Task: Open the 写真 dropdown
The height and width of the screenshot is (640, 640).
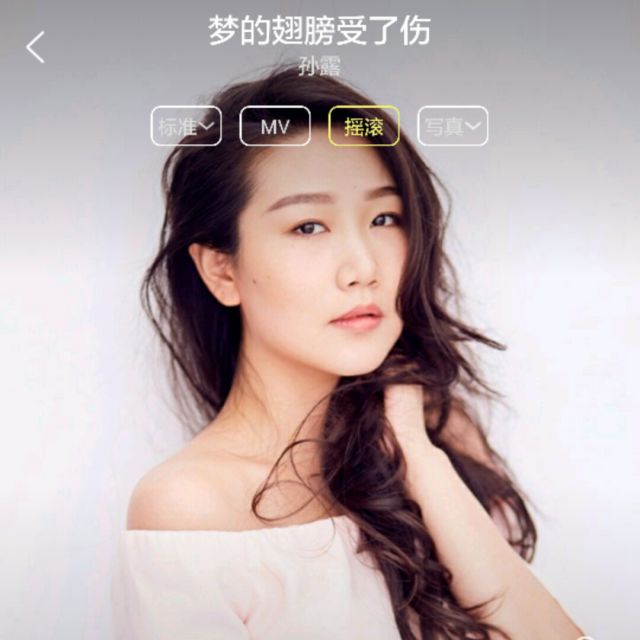Action: (452, 126)
